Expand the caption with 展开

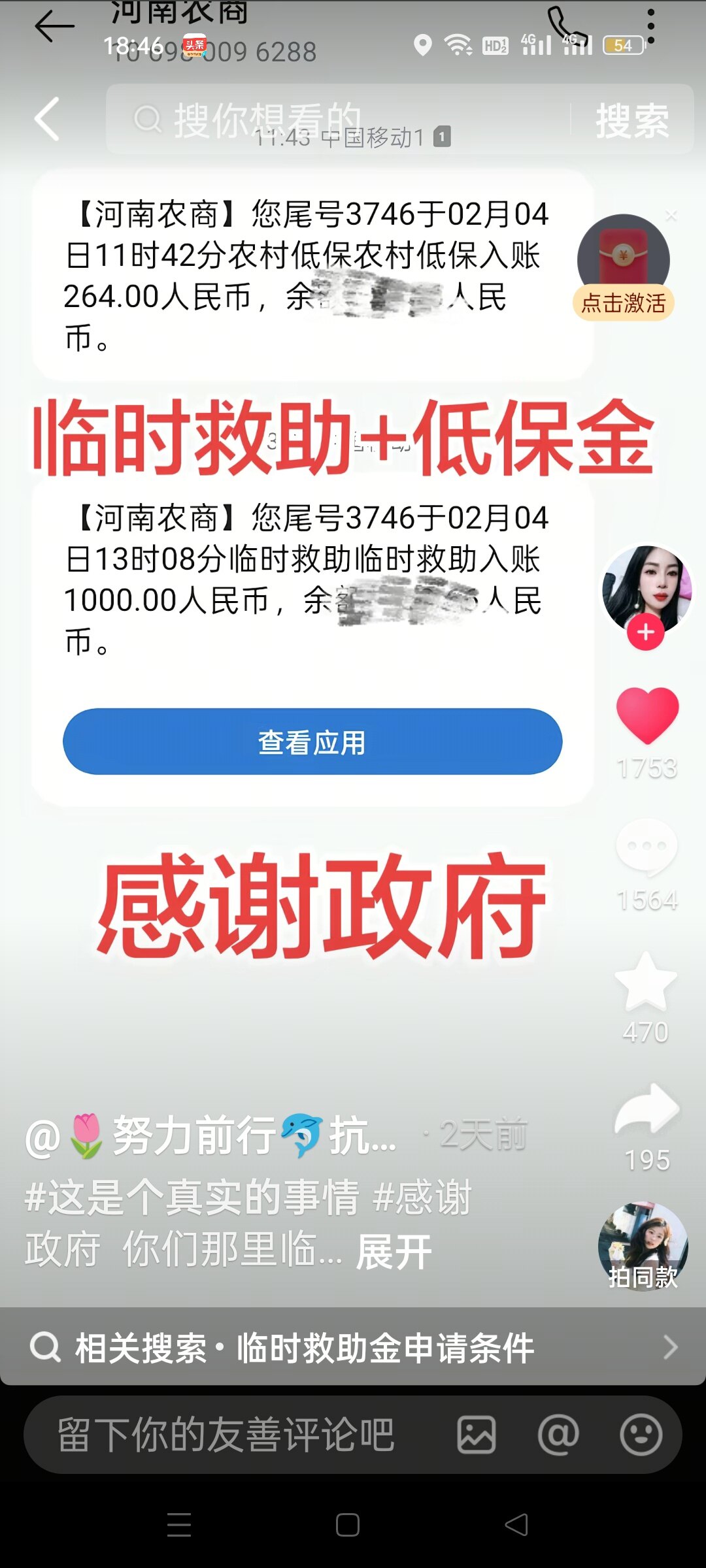(x=394, y=1252)
